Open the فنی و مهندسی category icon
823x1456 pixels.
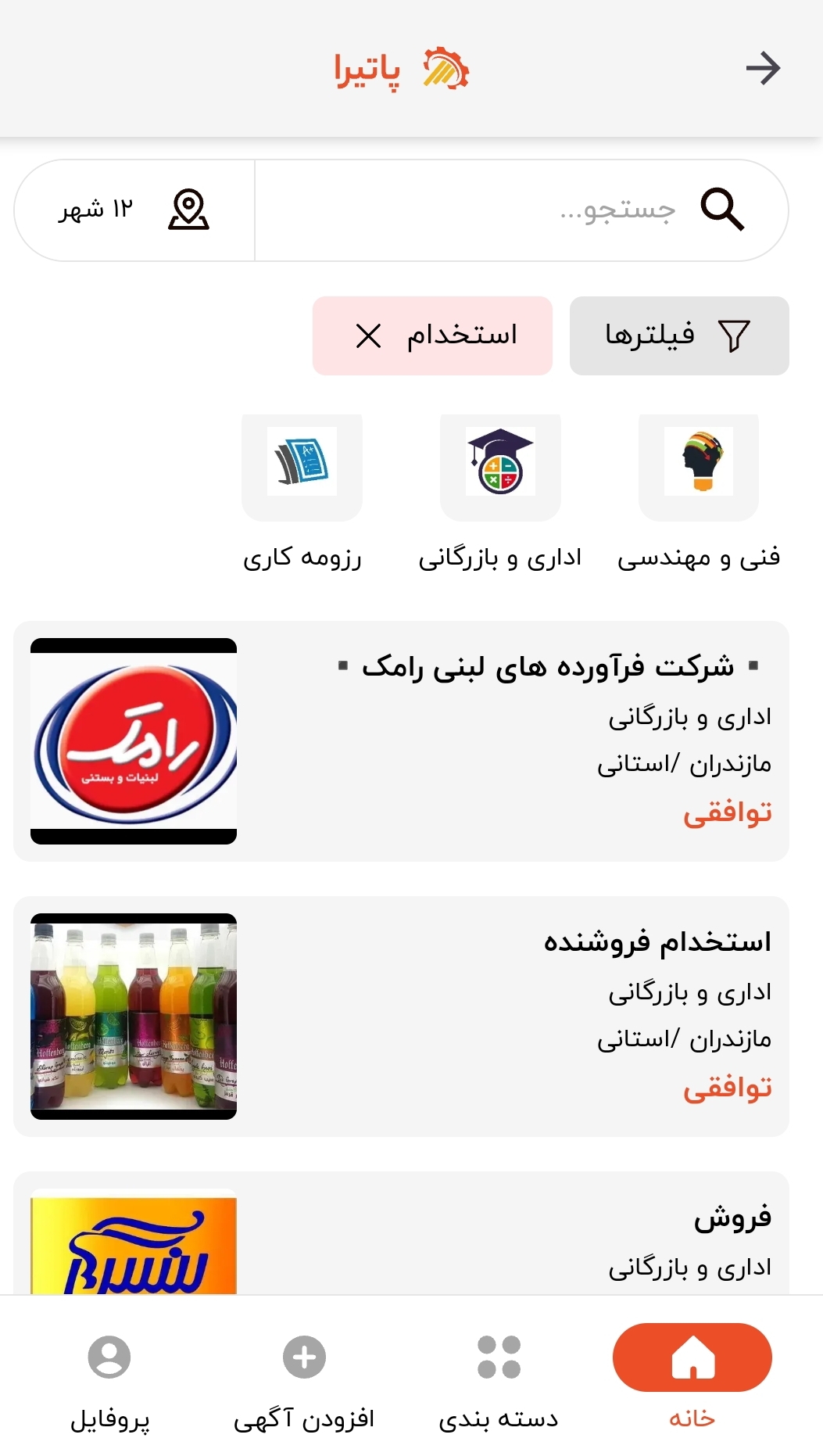point(698,467)
